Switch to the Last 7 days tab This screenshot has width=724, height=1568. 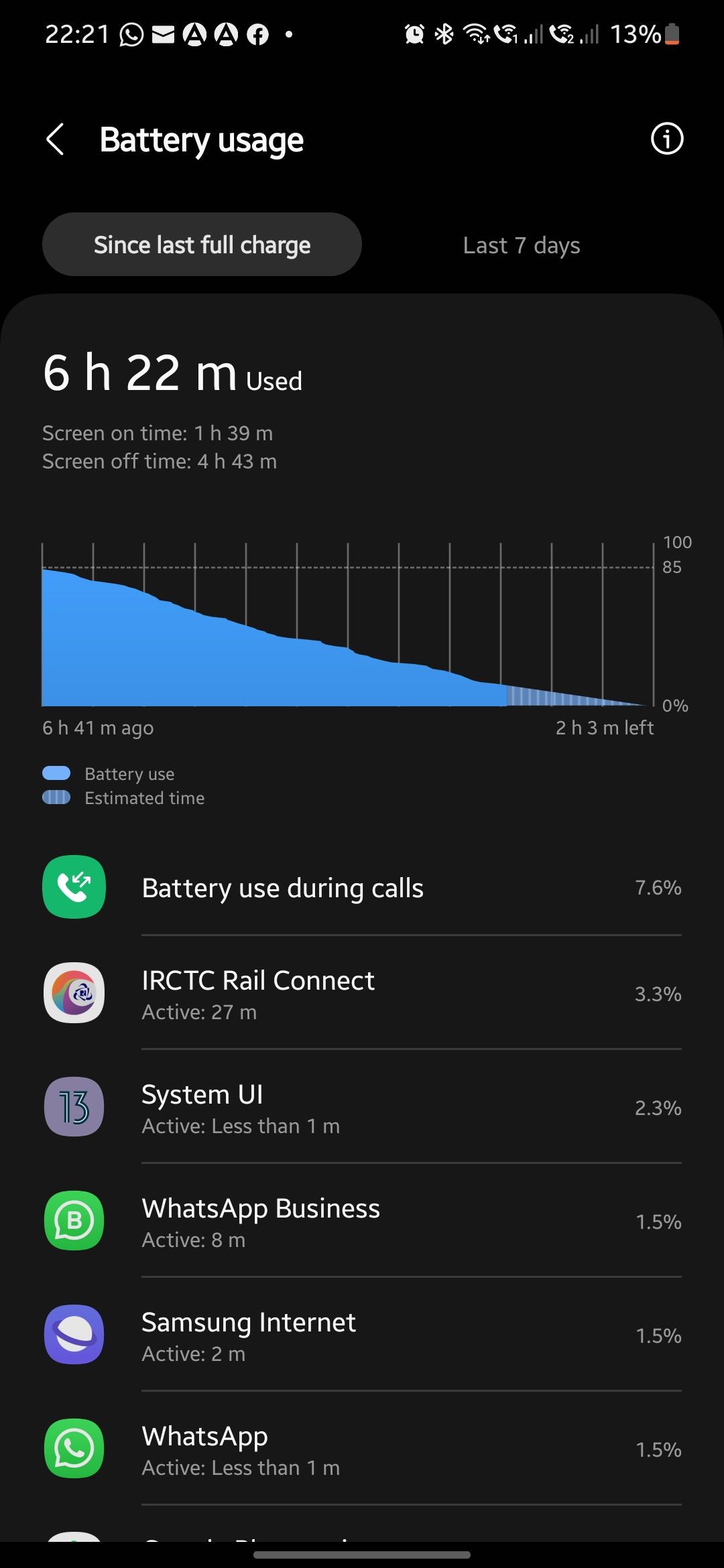[522, 245]
